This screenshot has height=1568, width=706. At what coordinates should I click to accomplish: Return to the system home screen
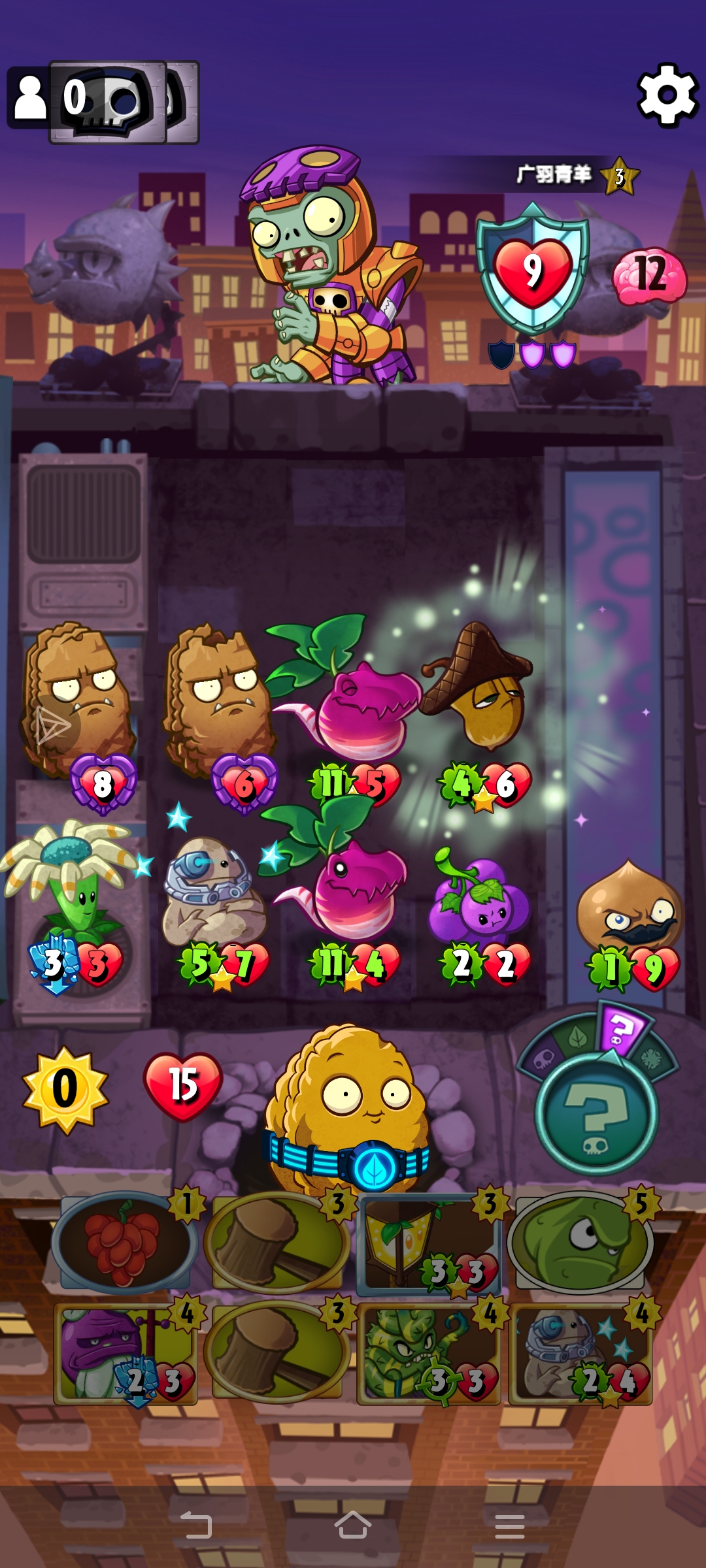point(353,1526)
